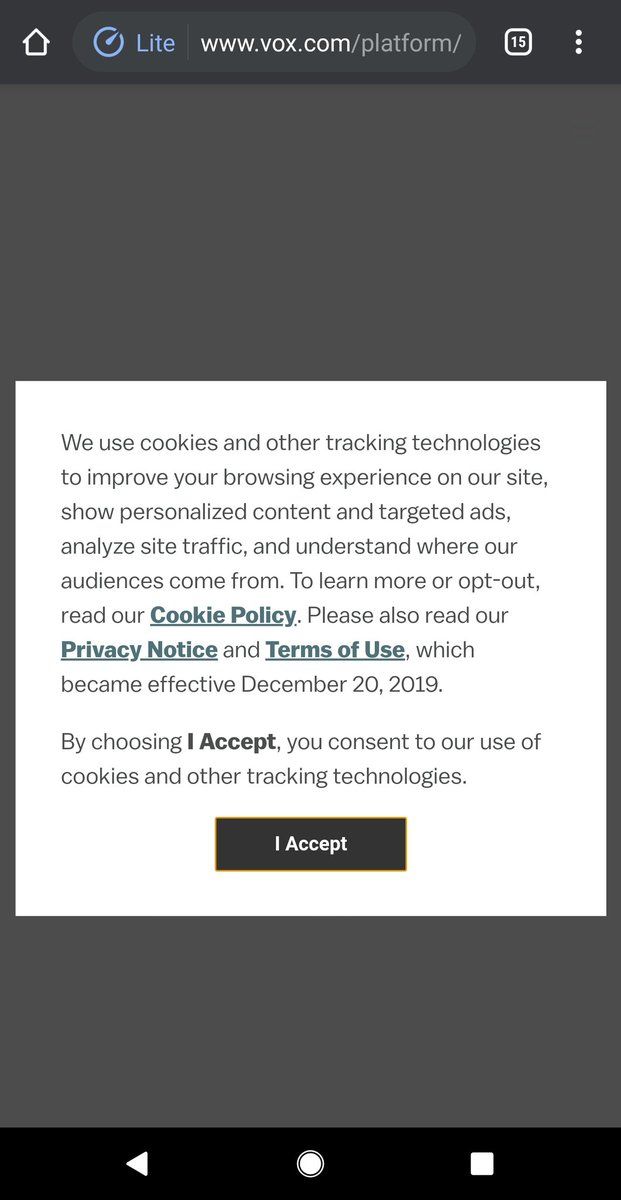Go to the browser home page

(36, 42)
